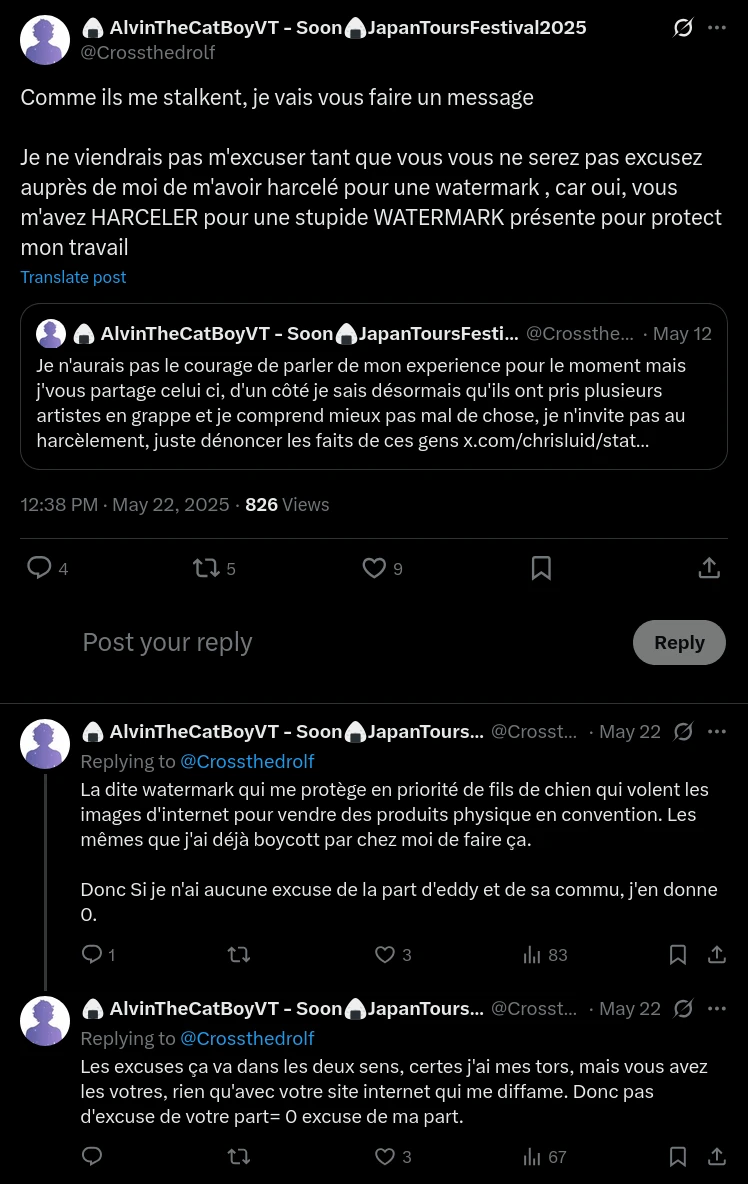The image size is (748, 1184).
Task: Open the repost options on the main post
Action: point(205,568)
